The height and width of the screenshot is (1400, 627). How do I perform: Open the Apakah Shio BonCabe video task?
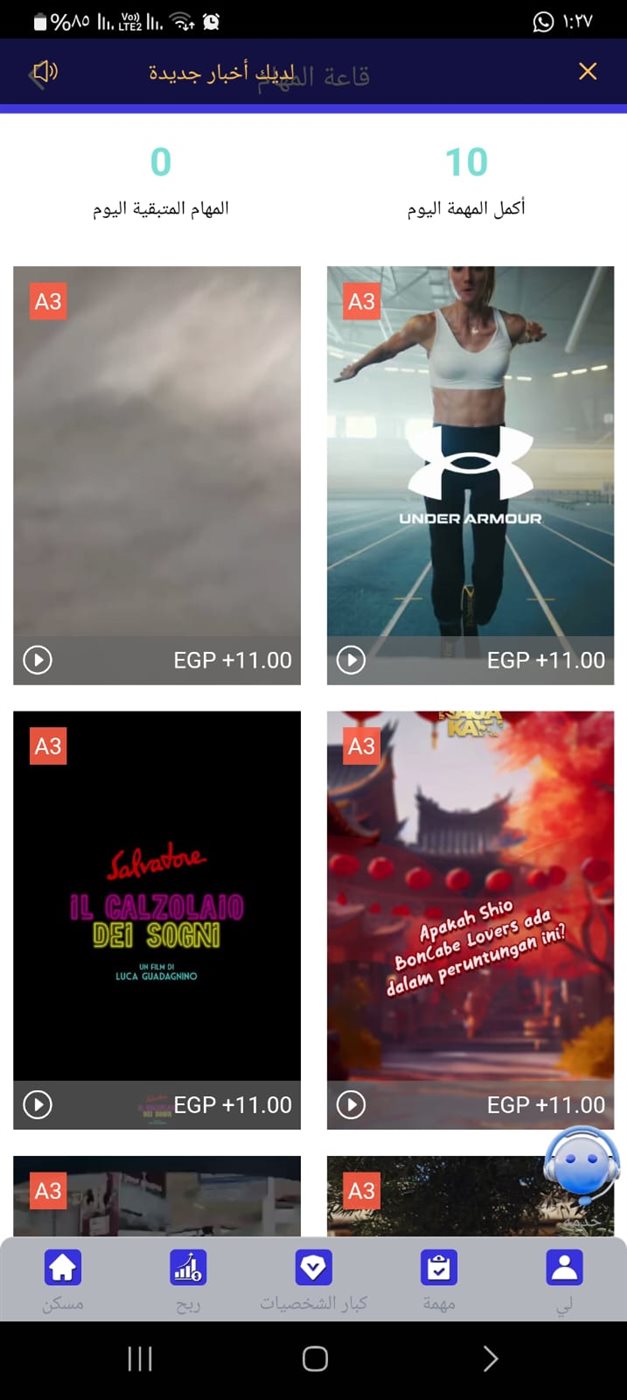(470, 920)
